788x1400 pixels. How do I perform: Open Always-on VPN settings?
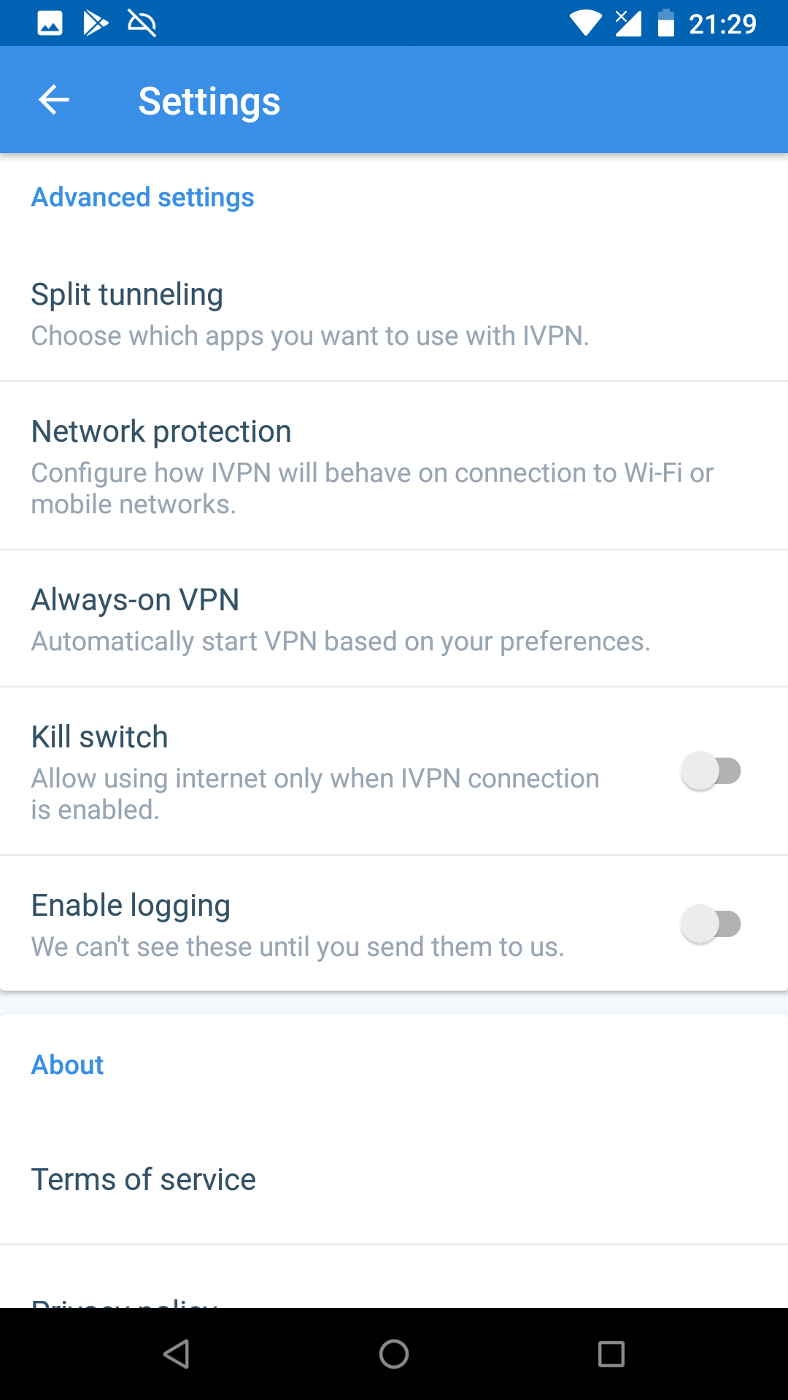coord(394,618)
